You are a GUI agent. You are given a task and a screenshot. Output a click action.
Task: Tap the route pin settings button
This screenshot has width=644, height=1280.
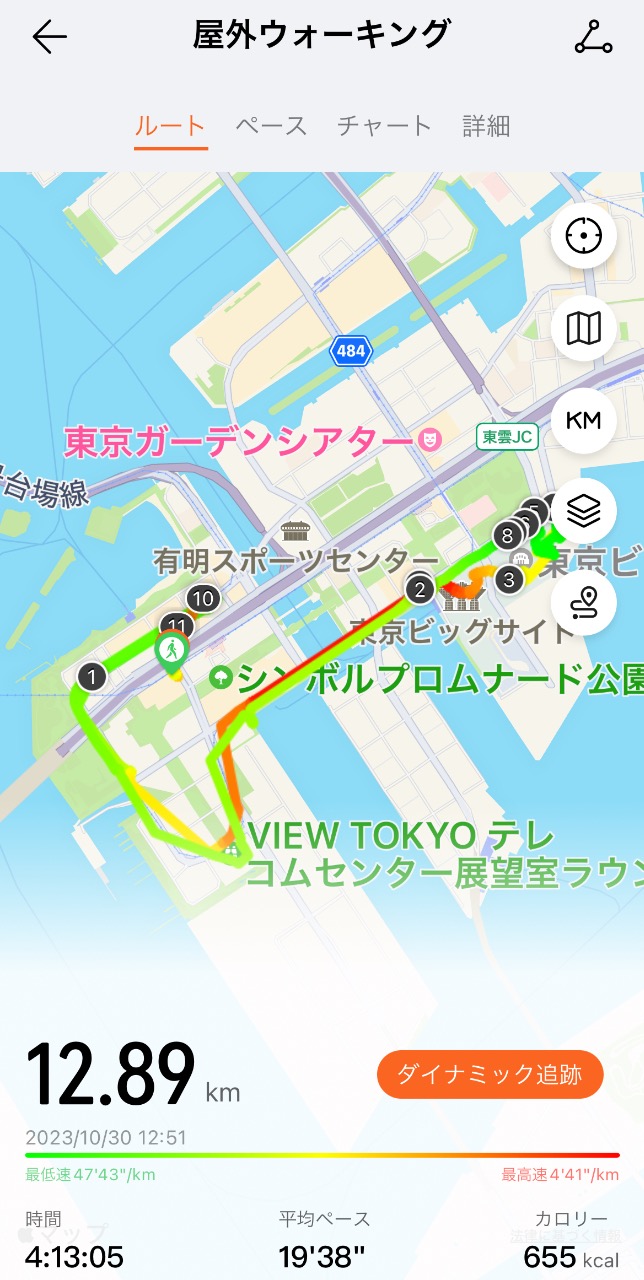point(583,602)
